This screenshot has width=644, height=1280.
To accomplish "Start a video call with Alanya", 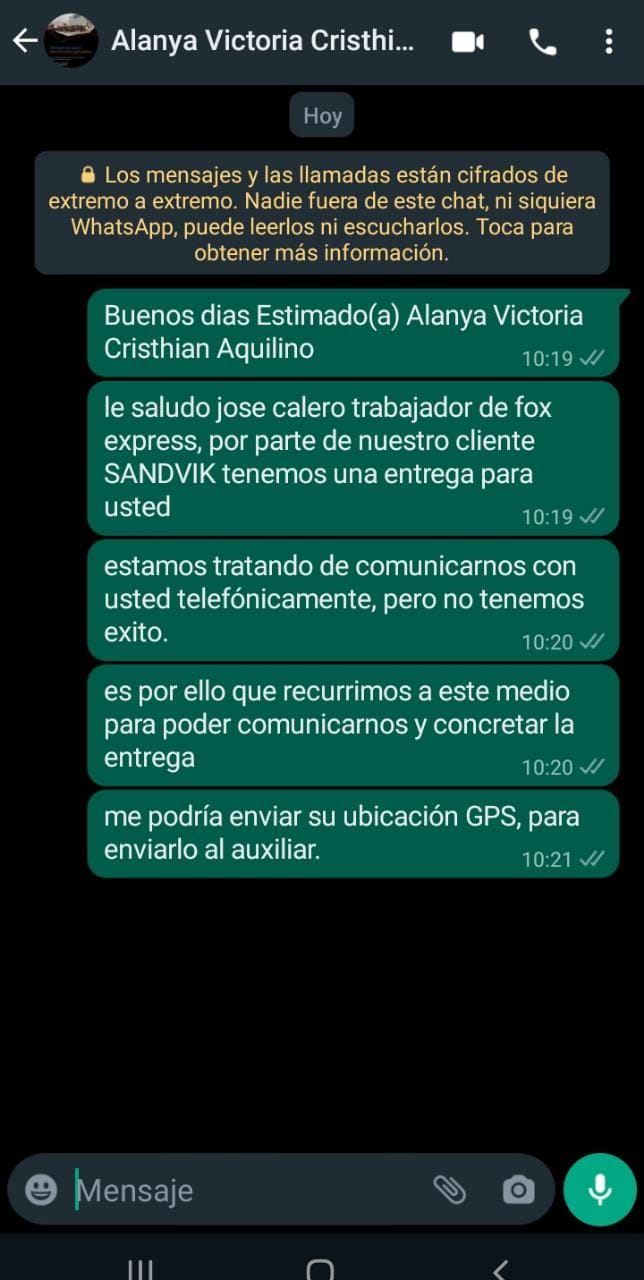I will (468, 42).
